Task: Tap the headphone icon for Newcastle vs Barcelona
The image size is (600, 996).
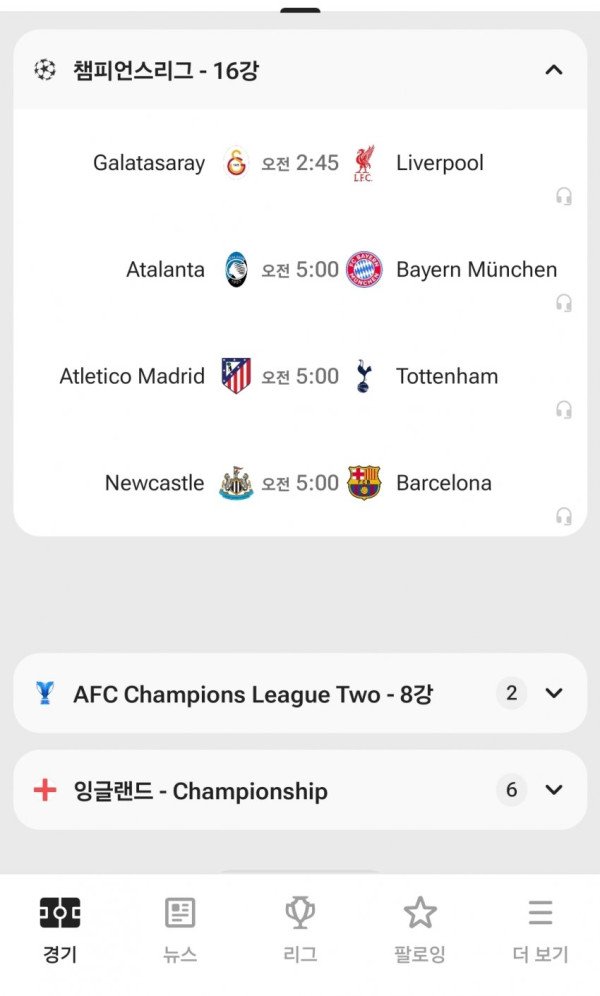Action: pos(564,517)
